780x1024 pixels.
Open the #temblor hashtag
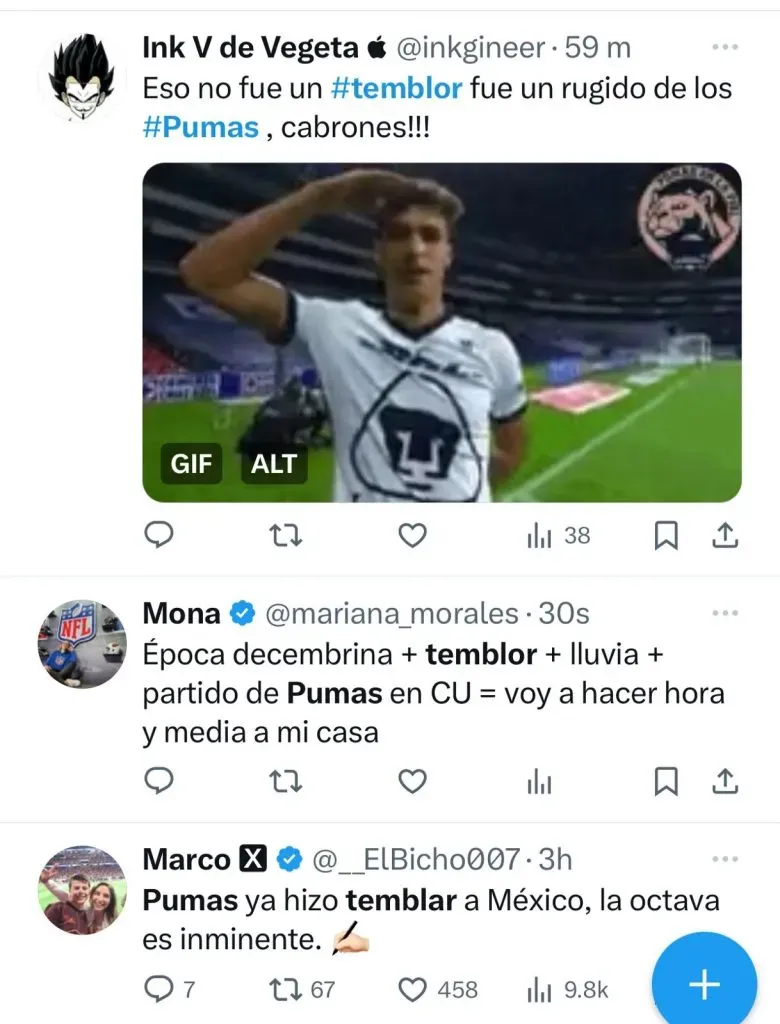pyautogui.click(x=396, y=88)
